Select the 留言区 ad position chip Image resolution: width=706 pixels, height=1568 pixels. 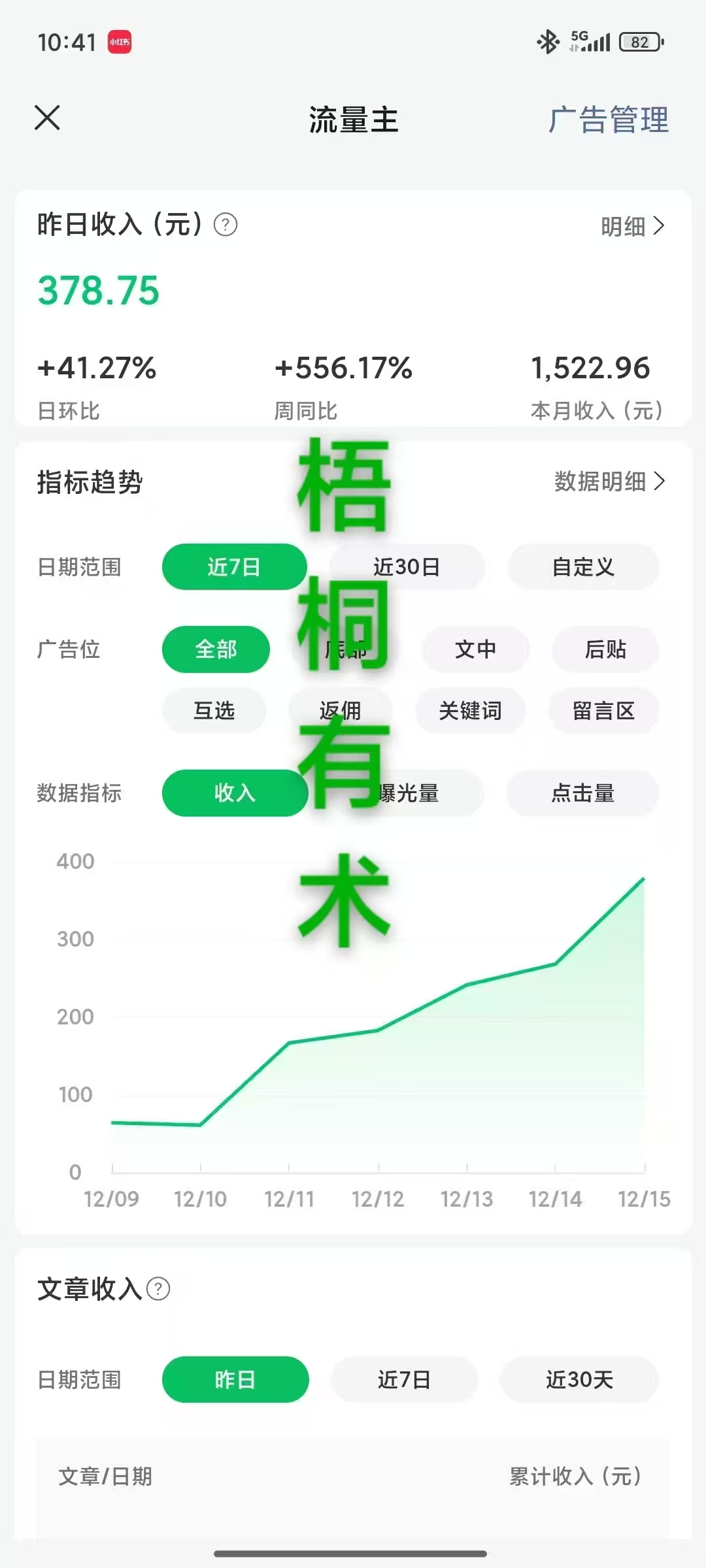[x=603, y=711]
